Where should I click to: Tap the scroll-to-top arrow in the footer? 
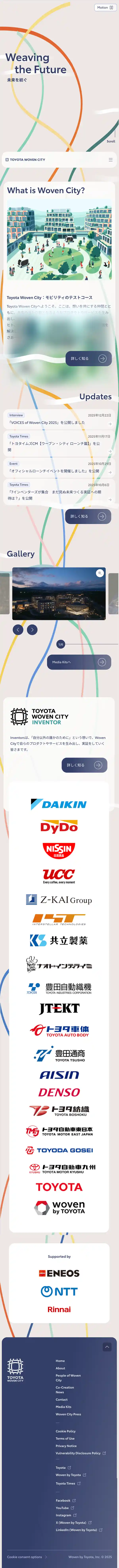pyautogui.click(x=107, y=1347)
